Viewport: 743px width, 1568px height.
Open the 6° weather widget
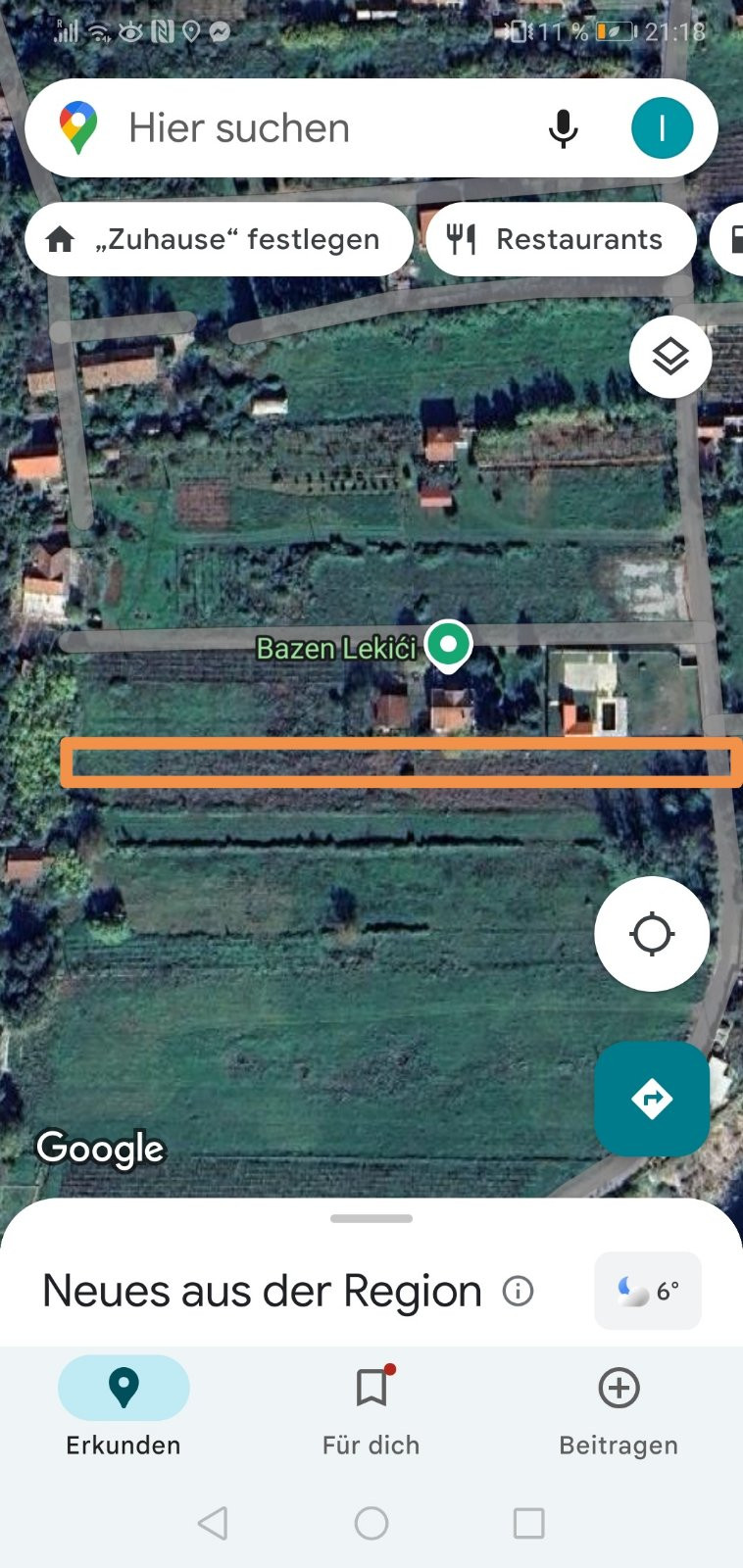648,1291
